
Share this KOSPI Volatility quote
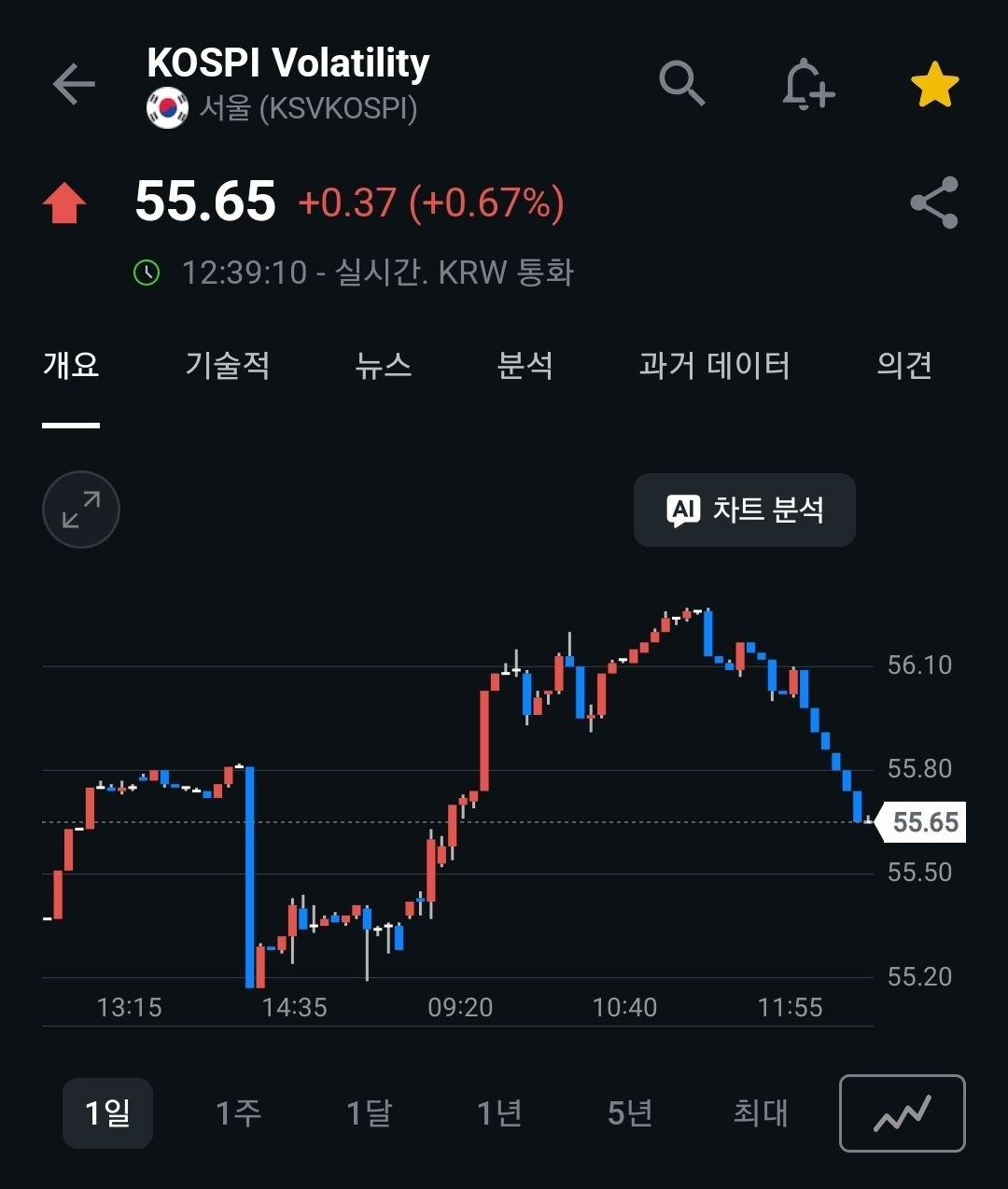(934, 203)
